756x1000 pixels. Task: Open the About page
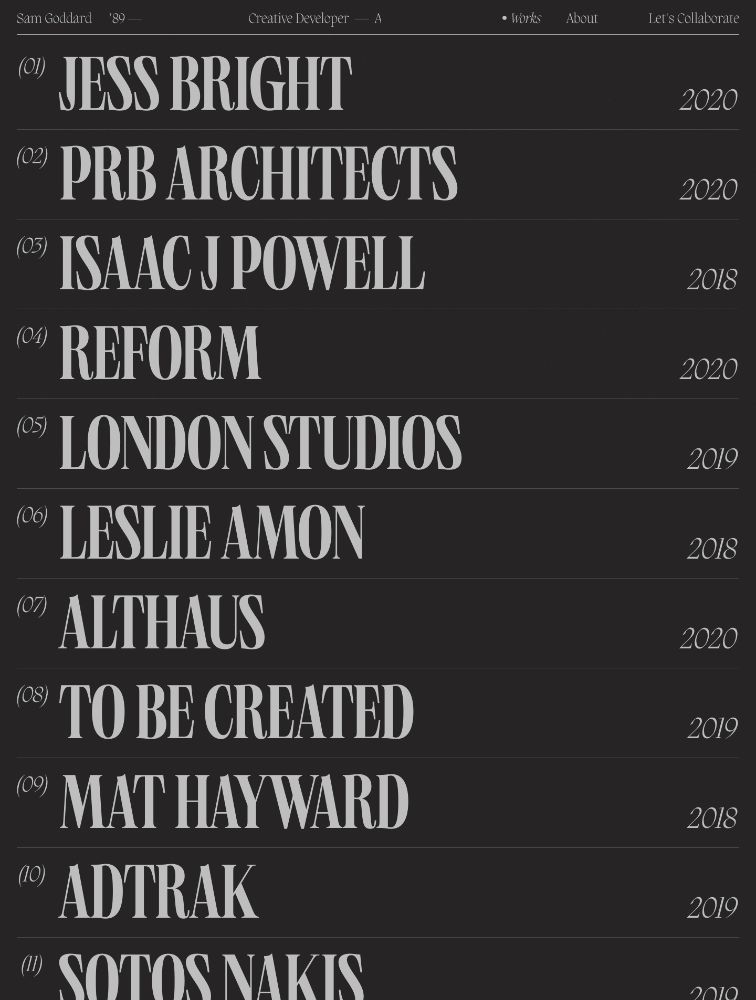click(x=581, y=19)
